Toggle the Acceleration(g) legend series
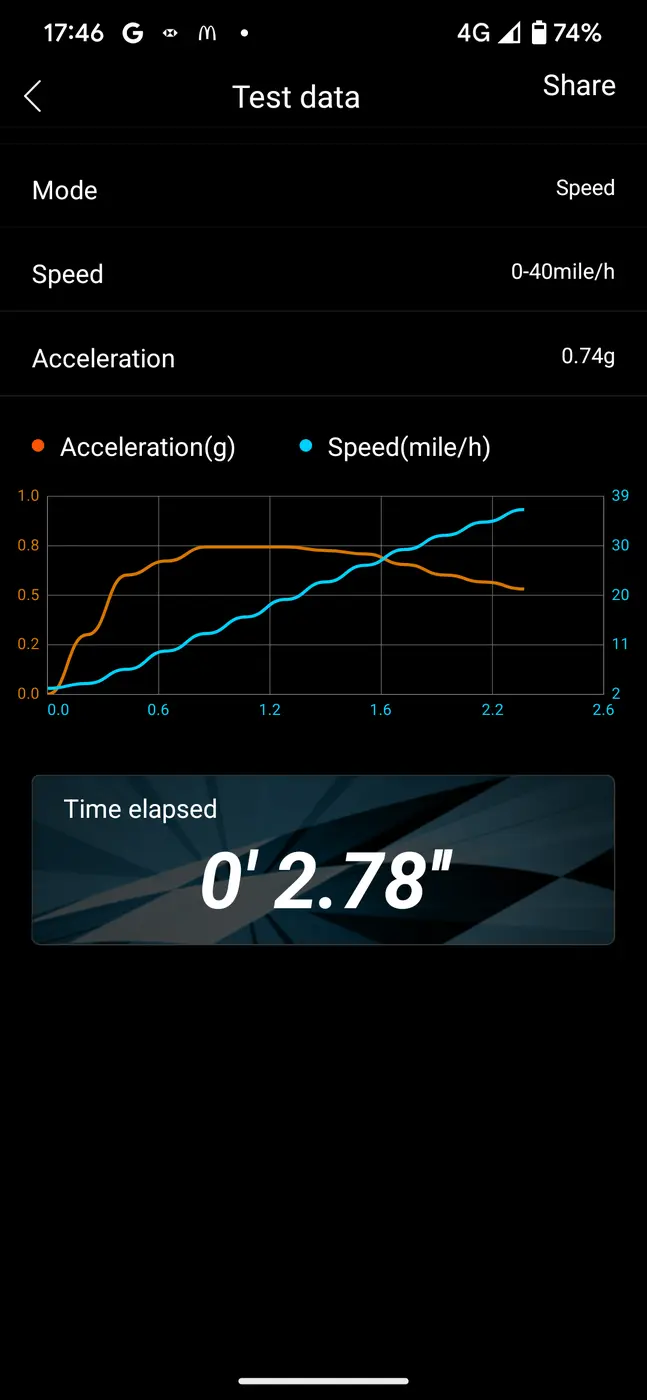Image resolution: width=647 pixels, height=1400 pixels. tap(134, 447)
